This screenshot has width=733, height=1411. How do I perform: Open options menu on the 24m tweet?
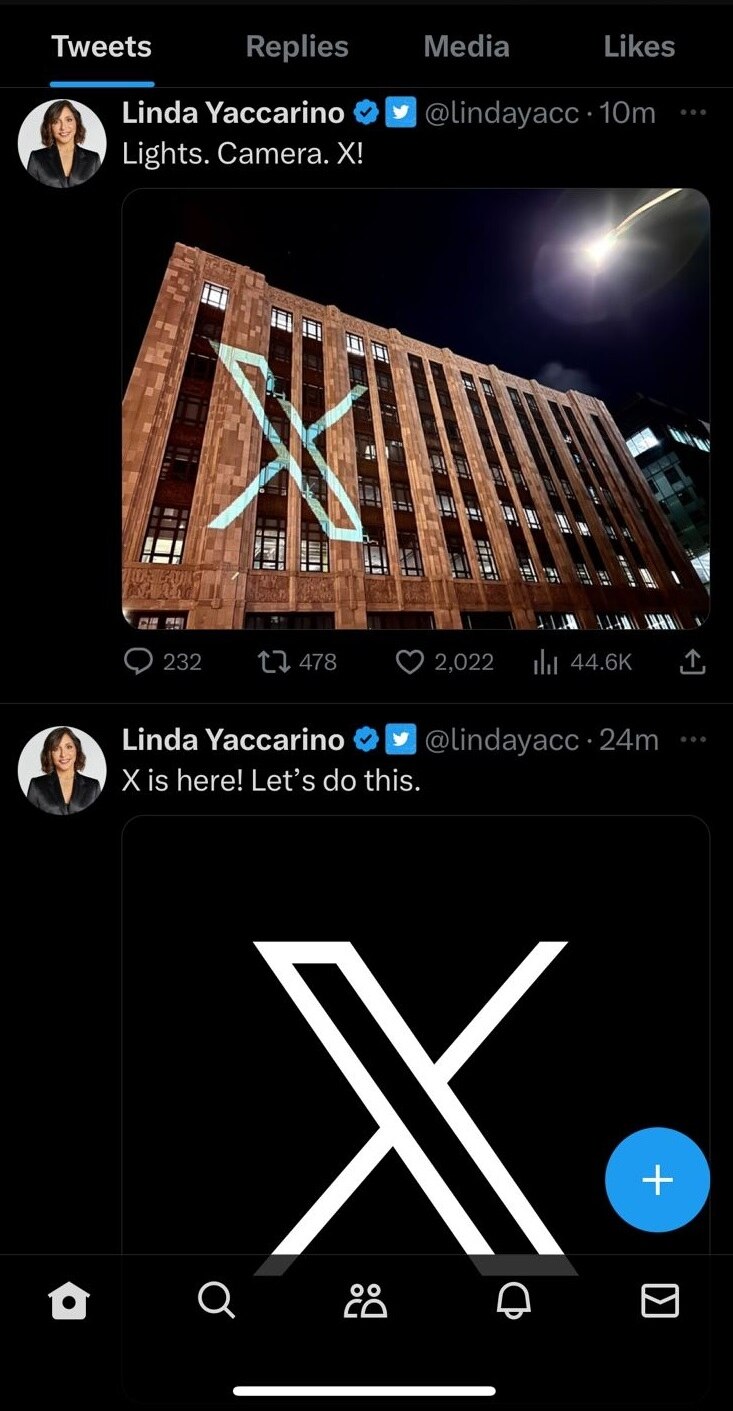tap(693, 739)
